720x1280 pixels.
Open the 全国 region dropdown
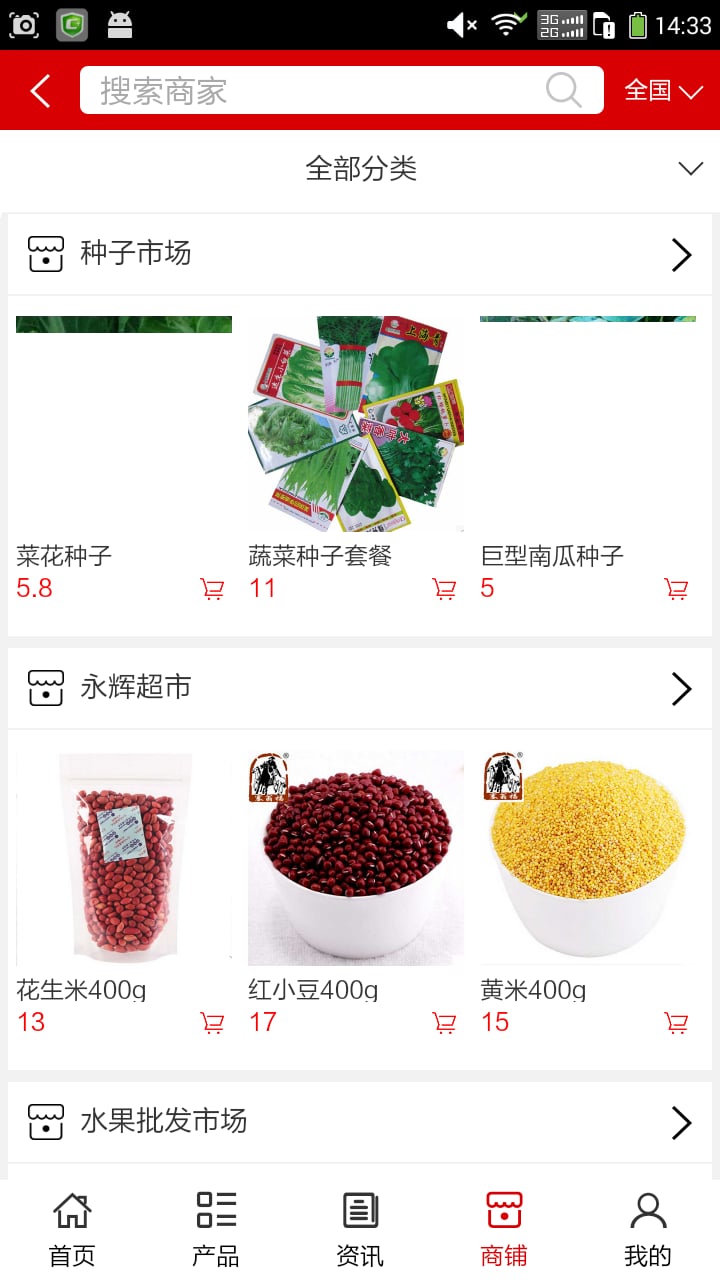pos(663,91)
